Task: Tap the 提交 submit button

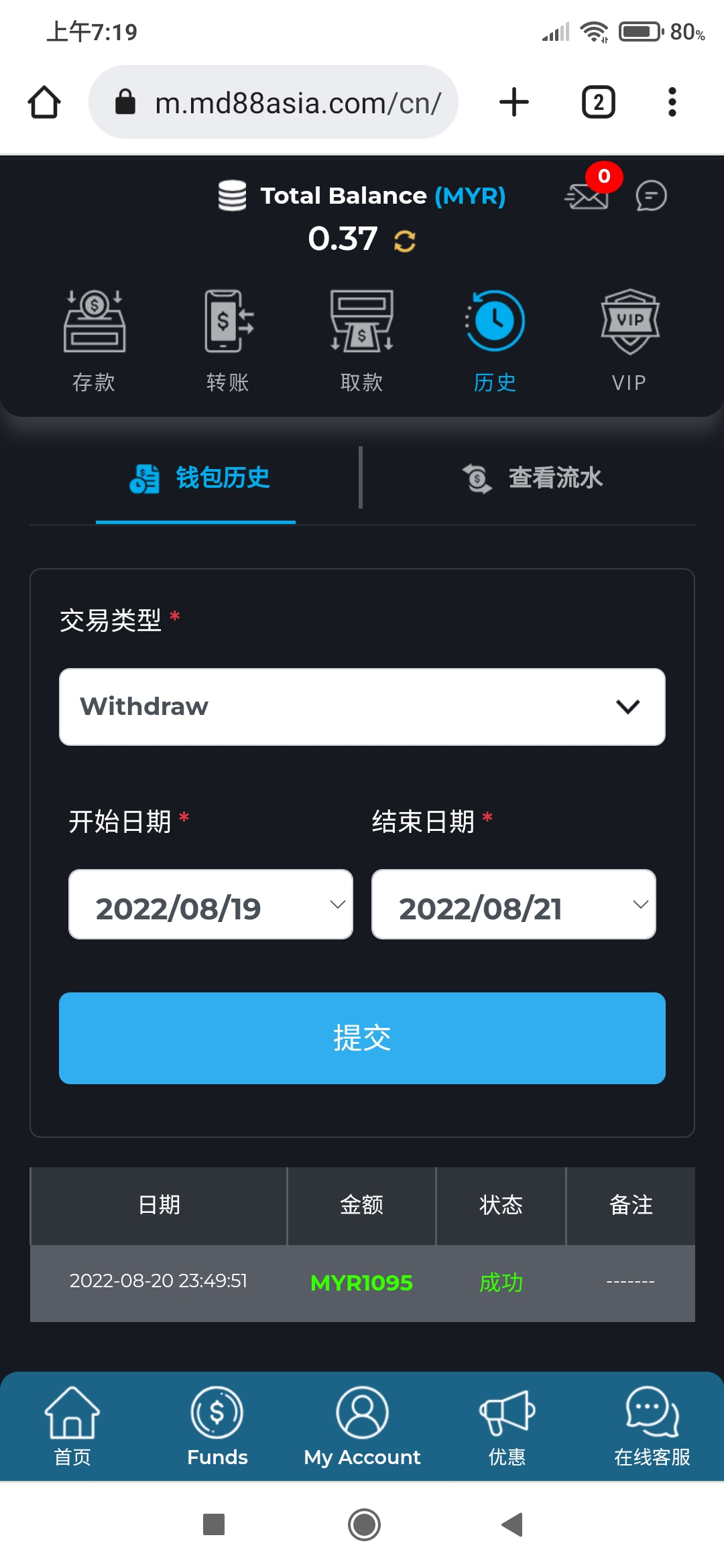Action: point(362,1038)
